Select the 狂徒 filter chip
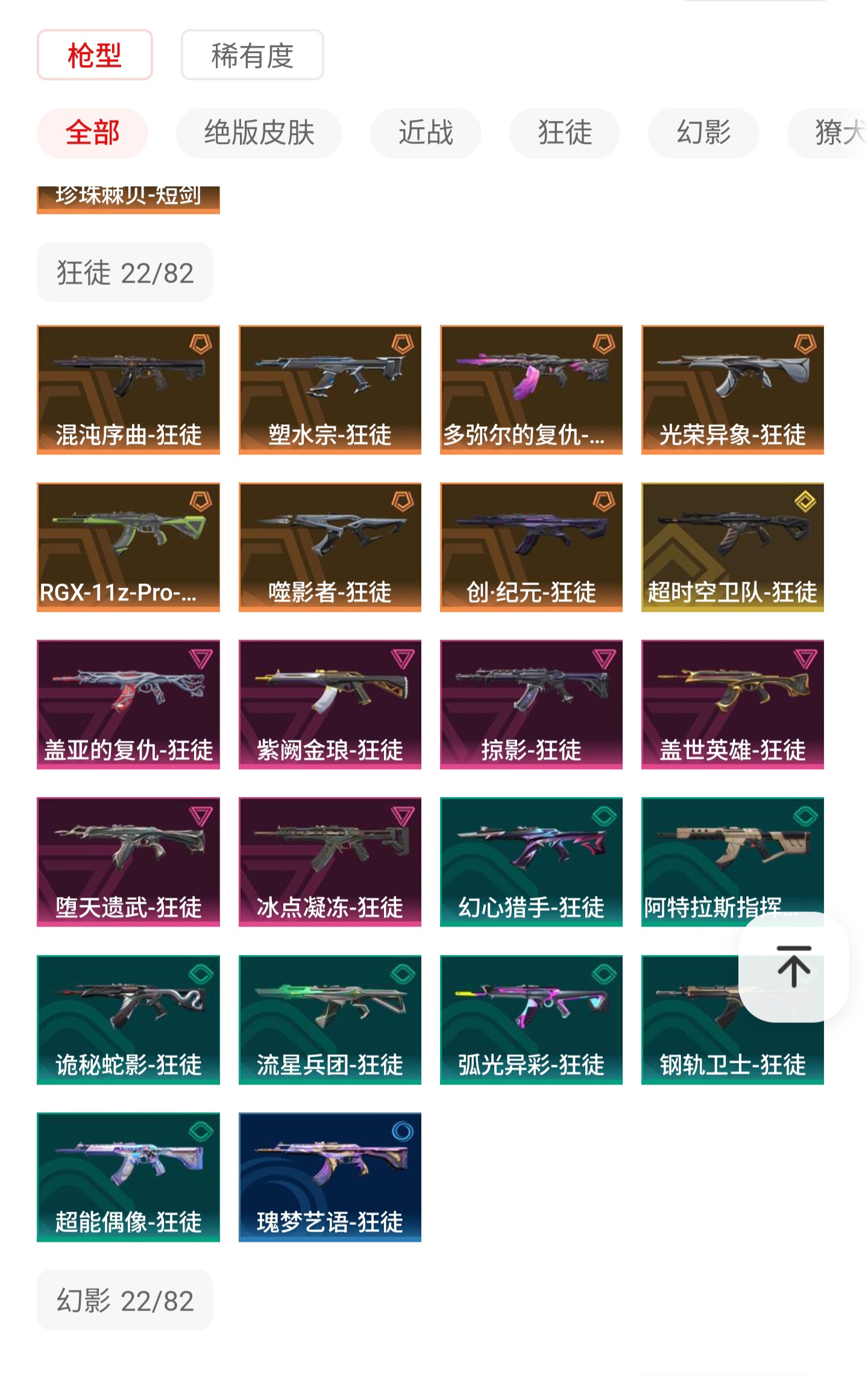 click(x=564, y=133)
